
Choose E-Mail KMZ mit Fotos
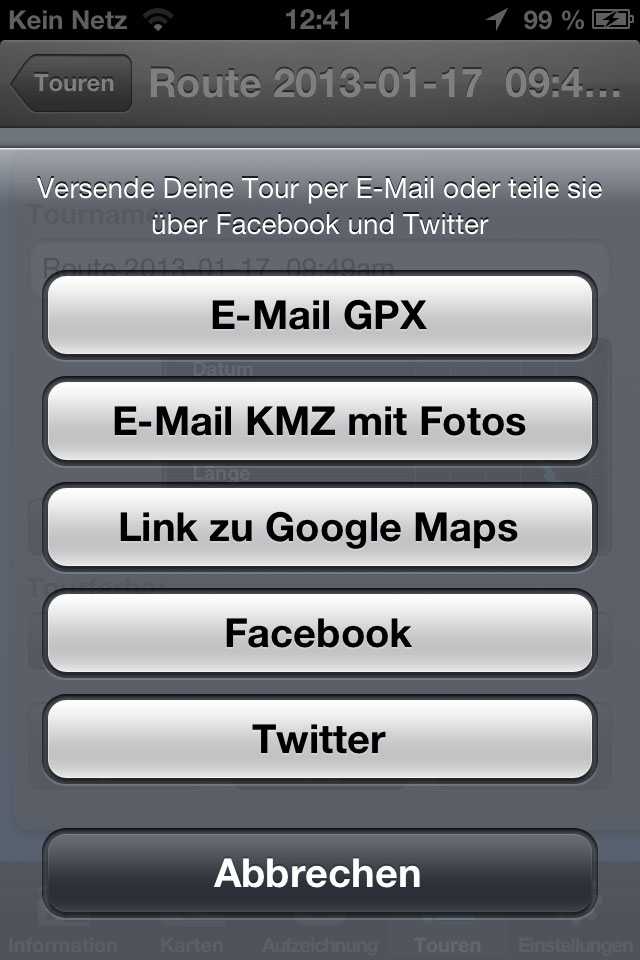(319, 421)
